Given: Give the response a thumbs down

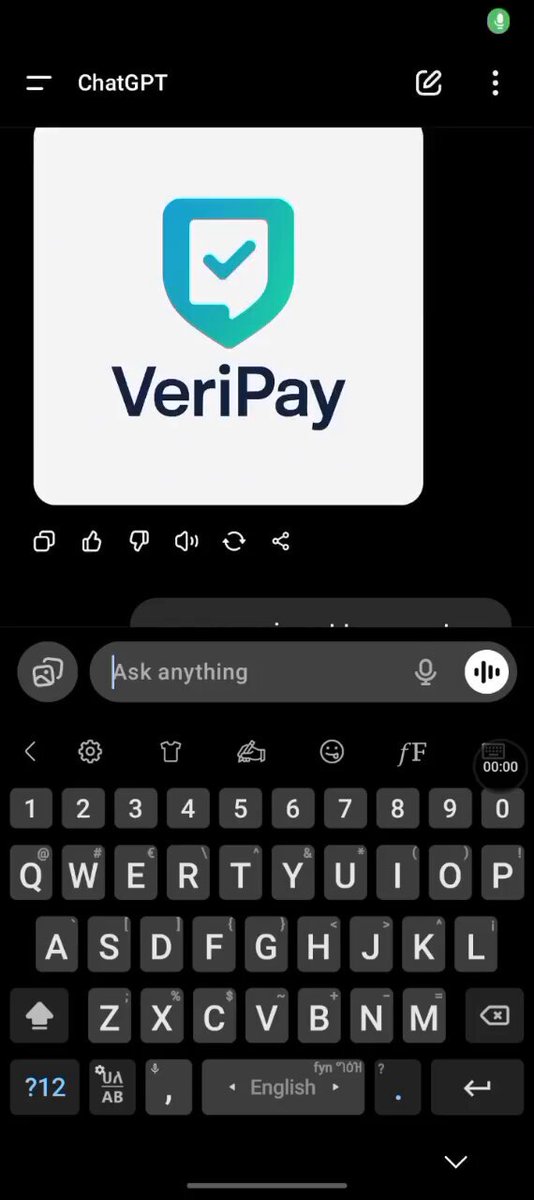Looking at the screenshot, I should 139,541.
